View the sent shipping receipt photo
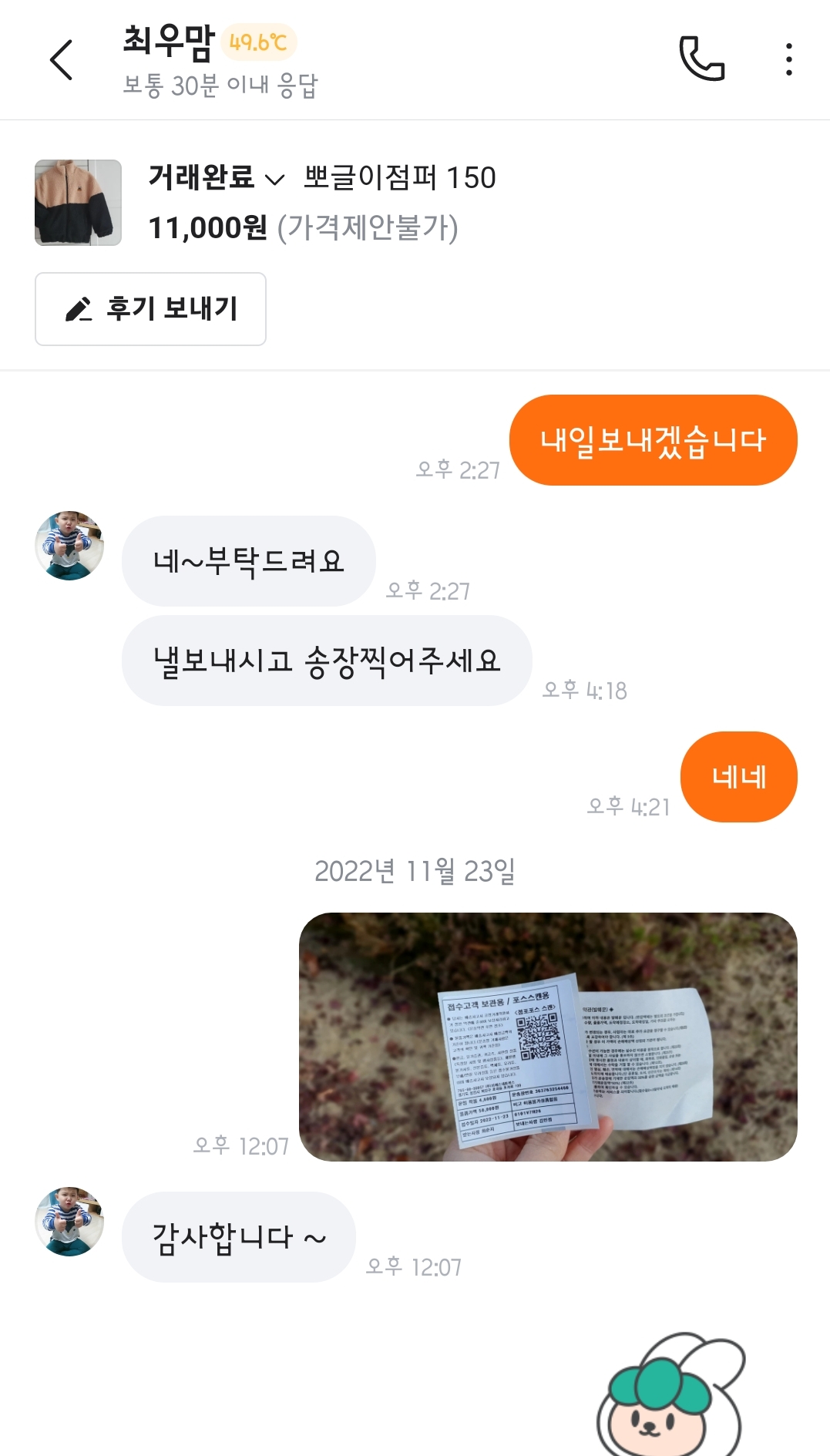 tap(548, 1037)
